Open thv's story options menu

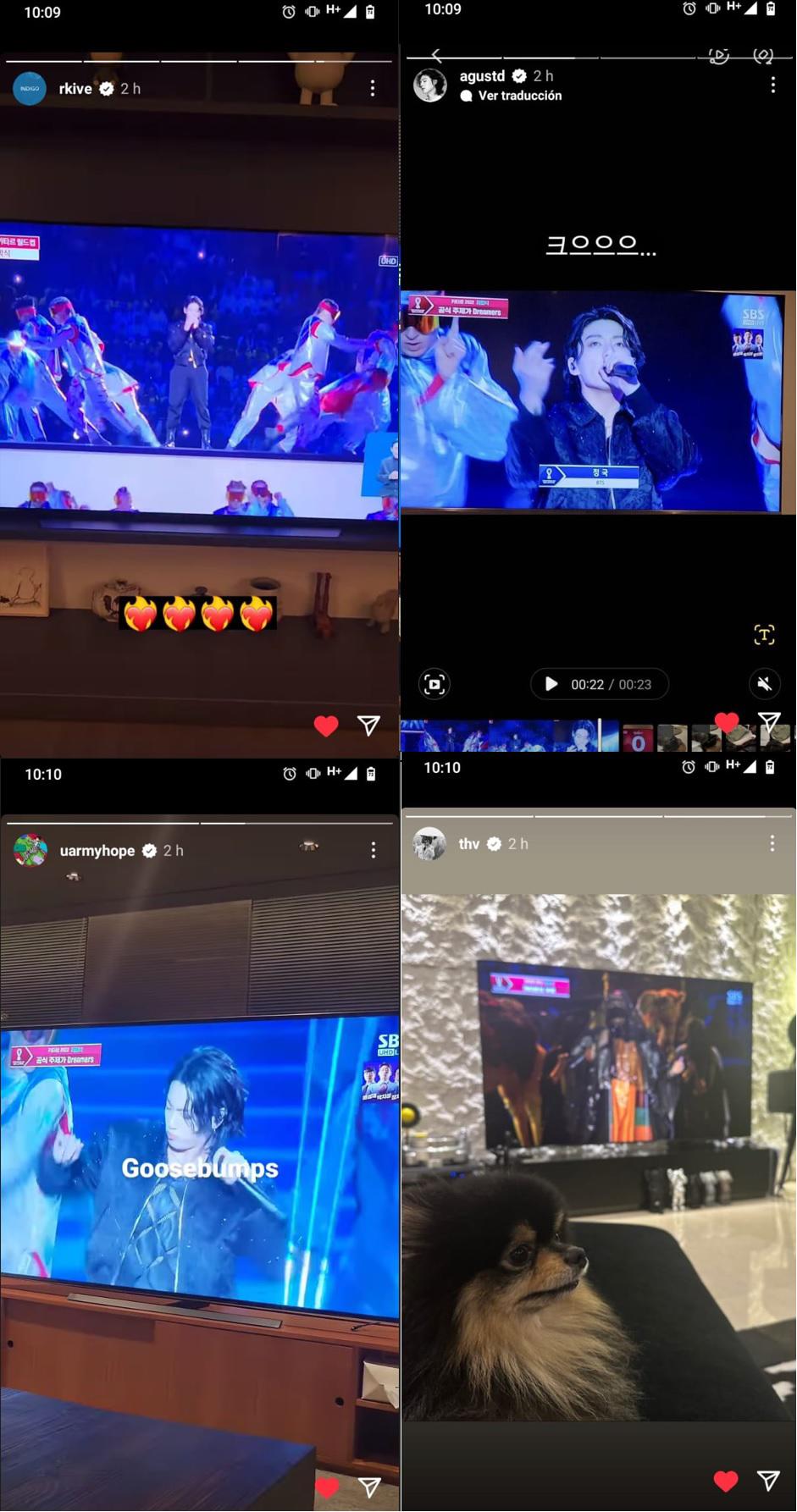point(772,843)
